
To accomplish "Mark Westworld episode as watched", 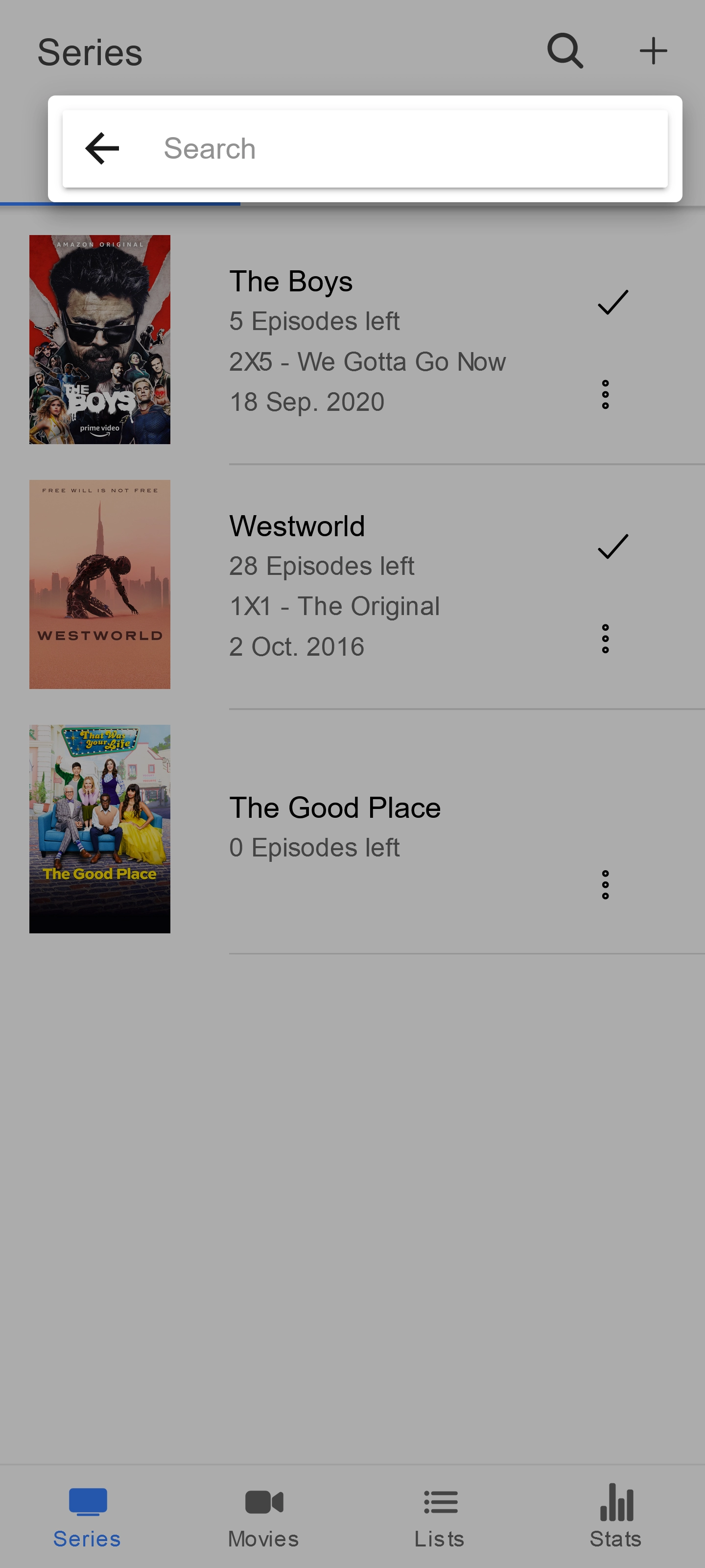I will click(612, 546).
